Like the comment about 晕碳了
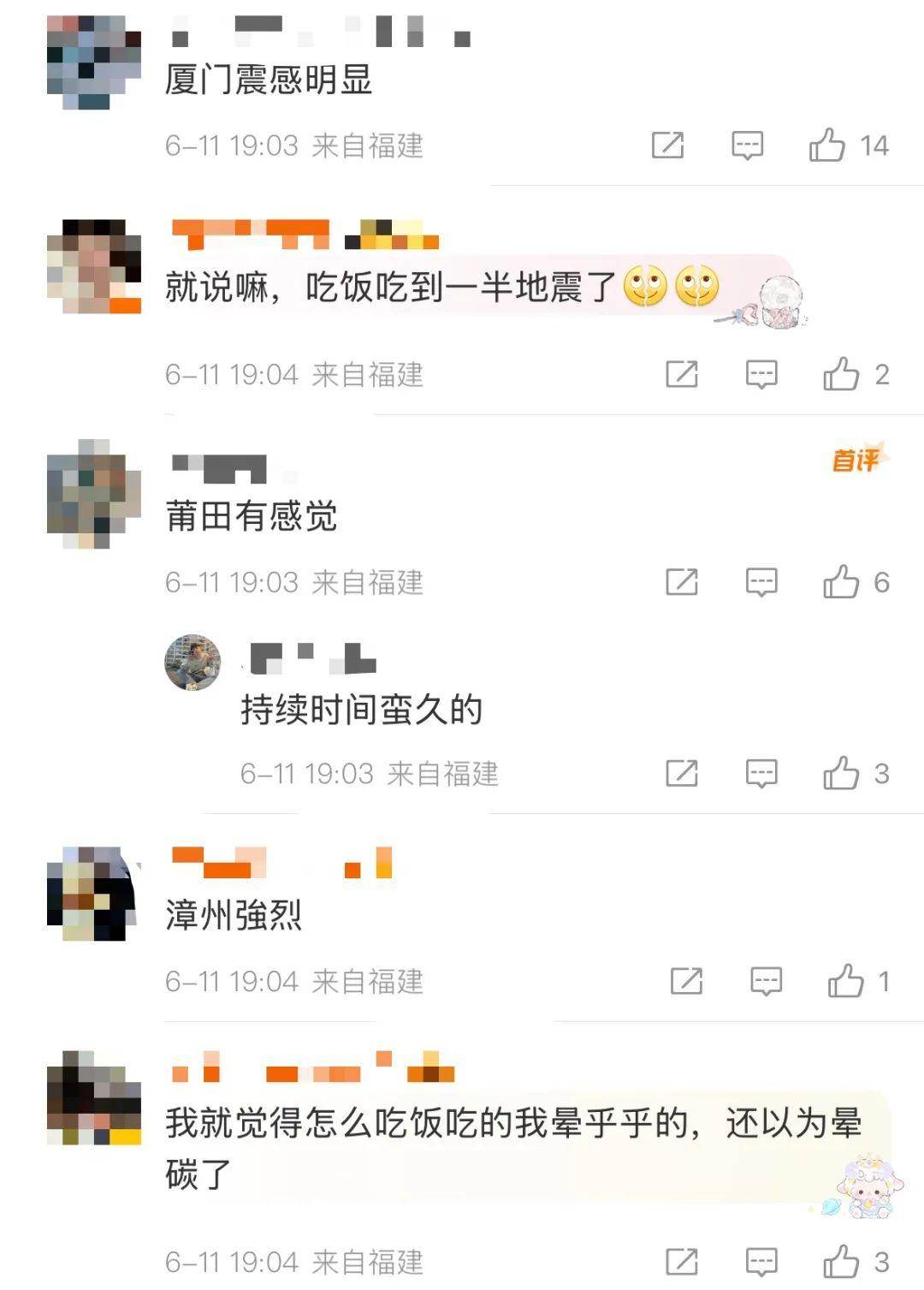Image resolution: width=924 pixels, height=1290 pixels. click(842, 1261)
